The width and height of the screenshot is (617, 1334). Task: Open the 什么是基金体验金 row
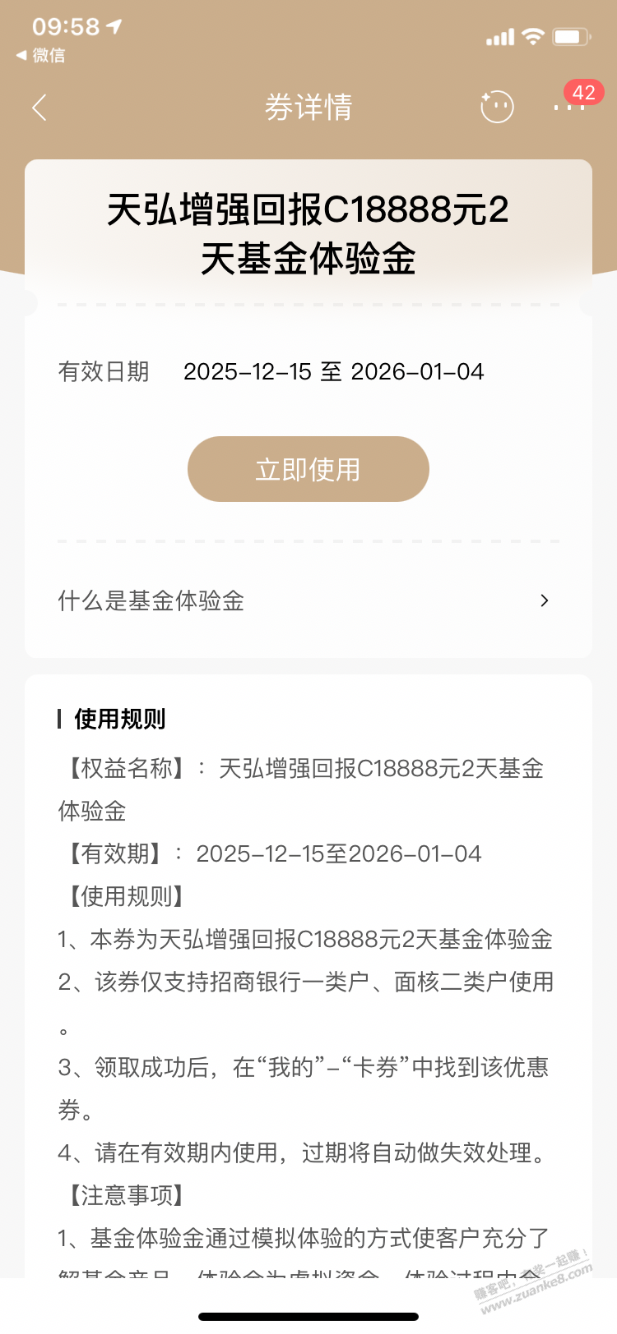(x=305, y=601)
